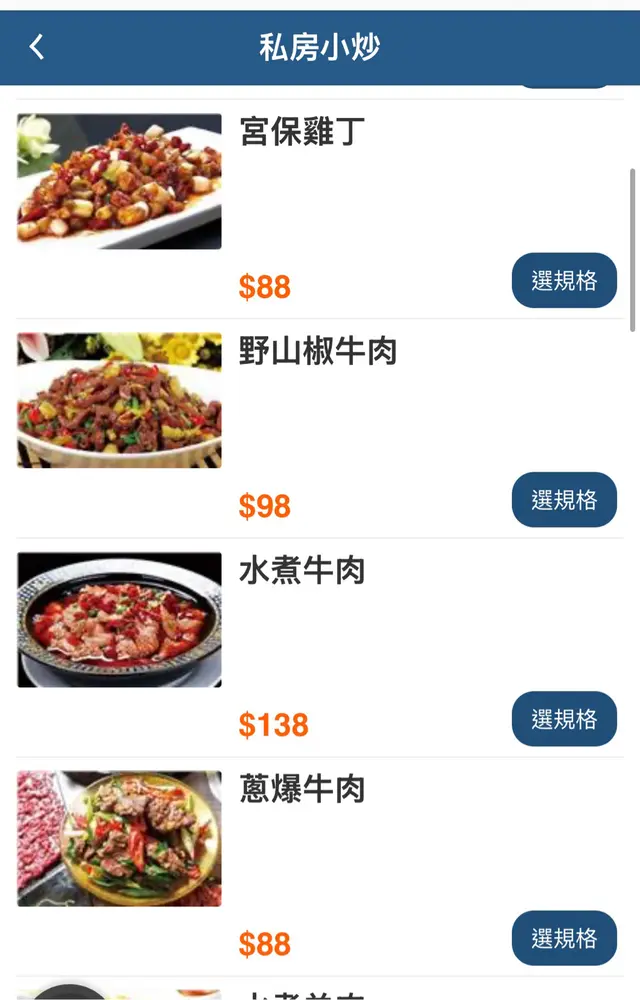Pick specifications for 蔥爆牛肉
640x1000 pixels.
(x=564, y=938)
